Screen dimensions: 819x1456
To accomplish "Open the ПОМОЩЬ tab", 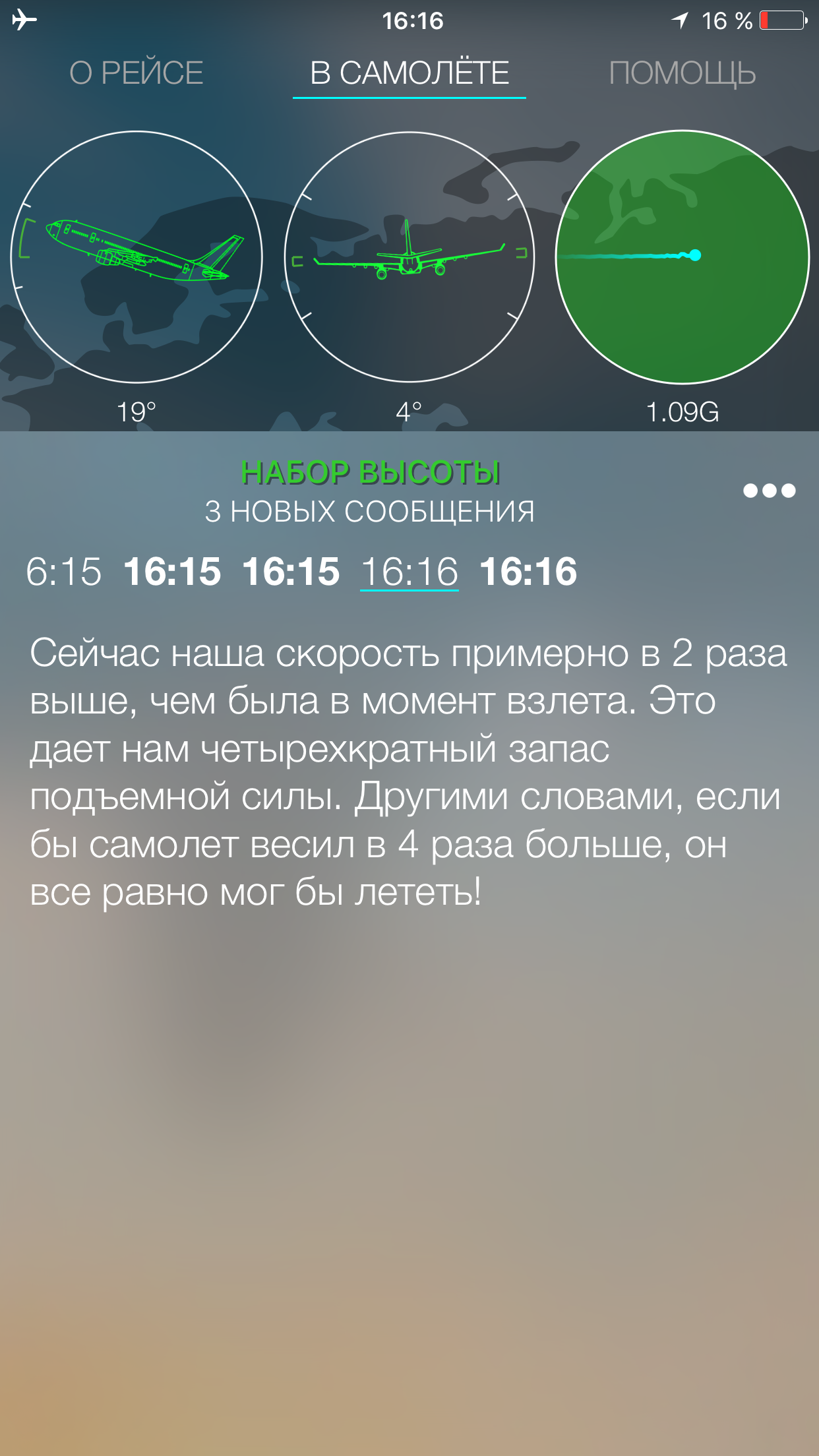I will (682, 73).
